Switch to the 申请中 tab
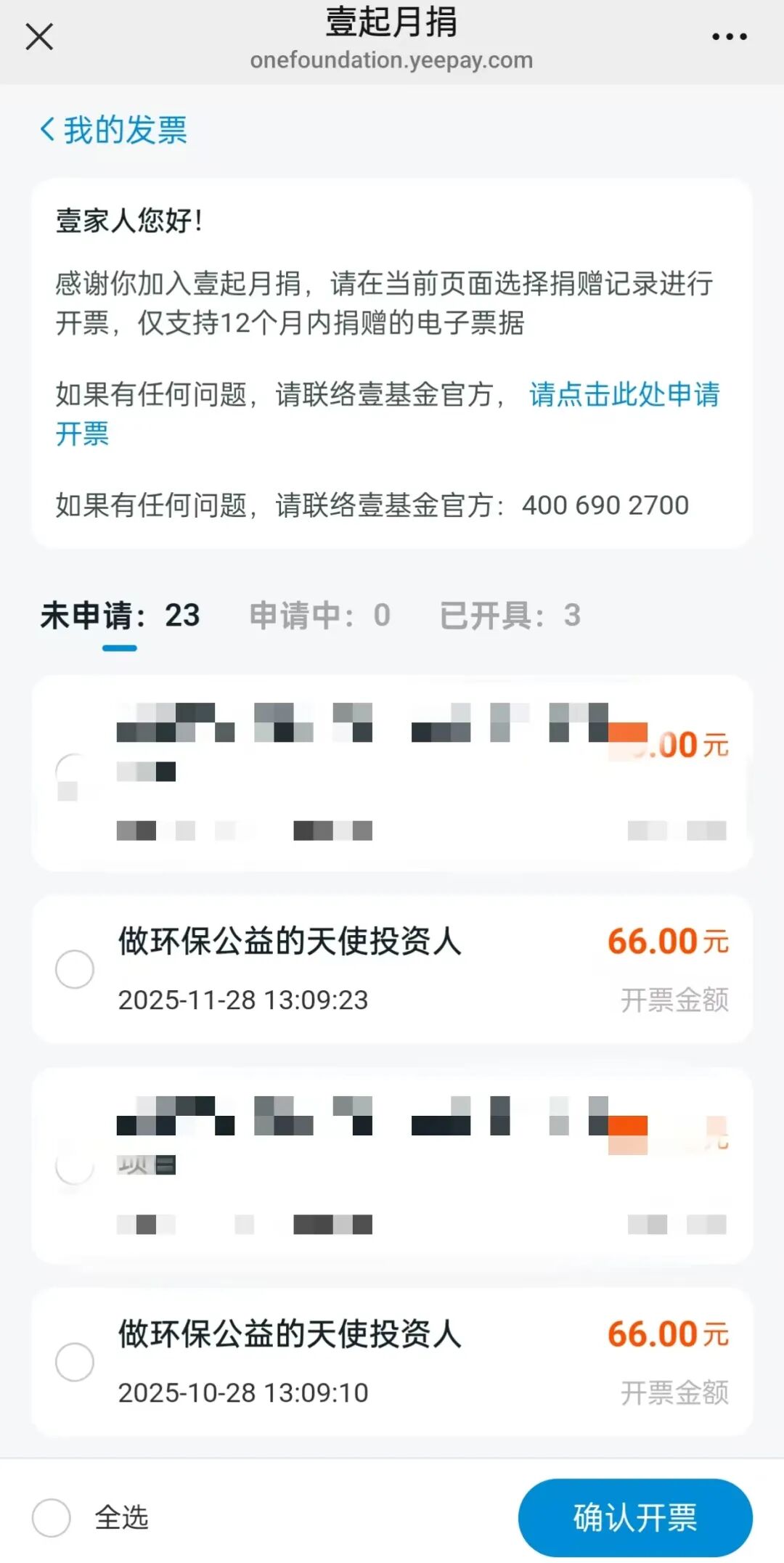784x1563 pixels. (x=319, y=616)
